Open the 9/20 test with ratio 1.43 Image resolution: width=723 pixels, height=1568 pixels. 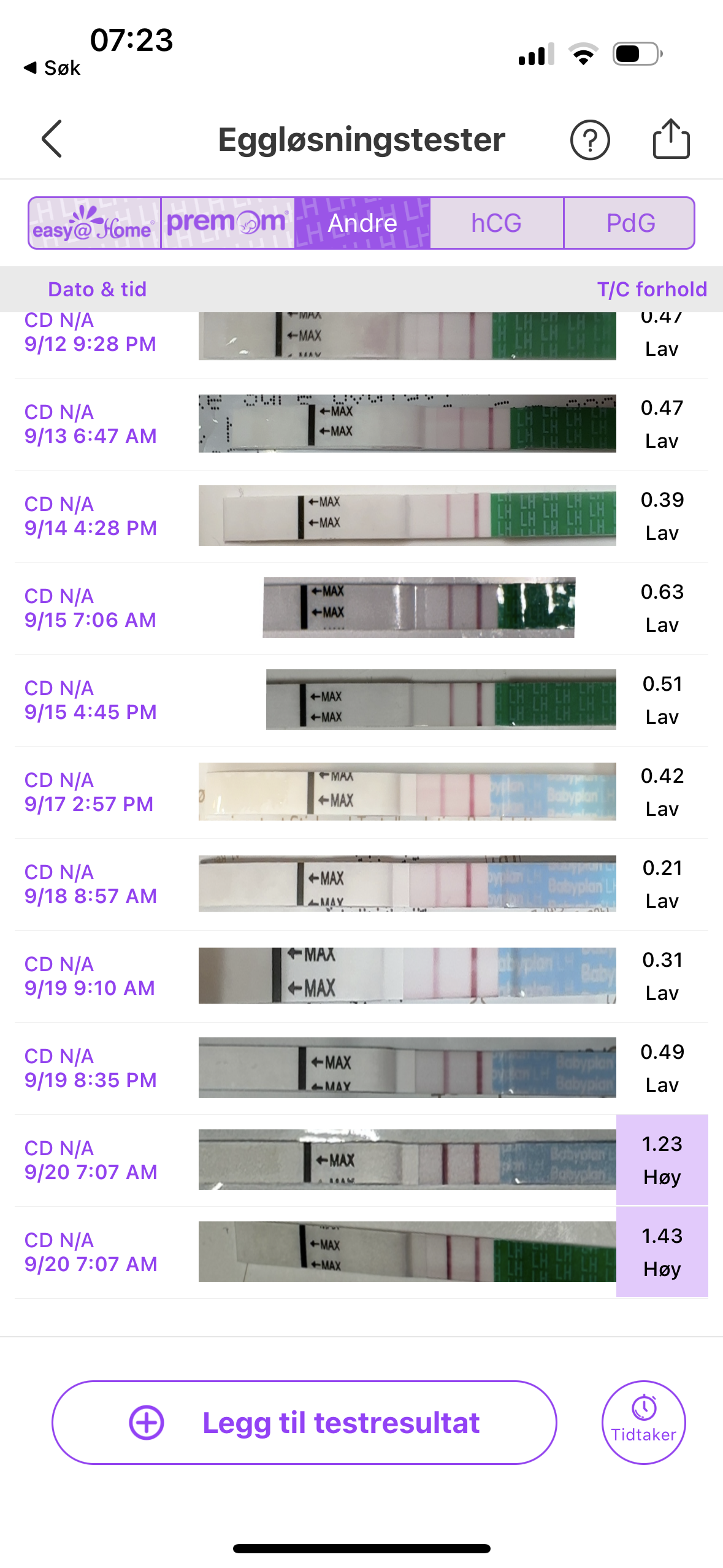point(361,1252)
